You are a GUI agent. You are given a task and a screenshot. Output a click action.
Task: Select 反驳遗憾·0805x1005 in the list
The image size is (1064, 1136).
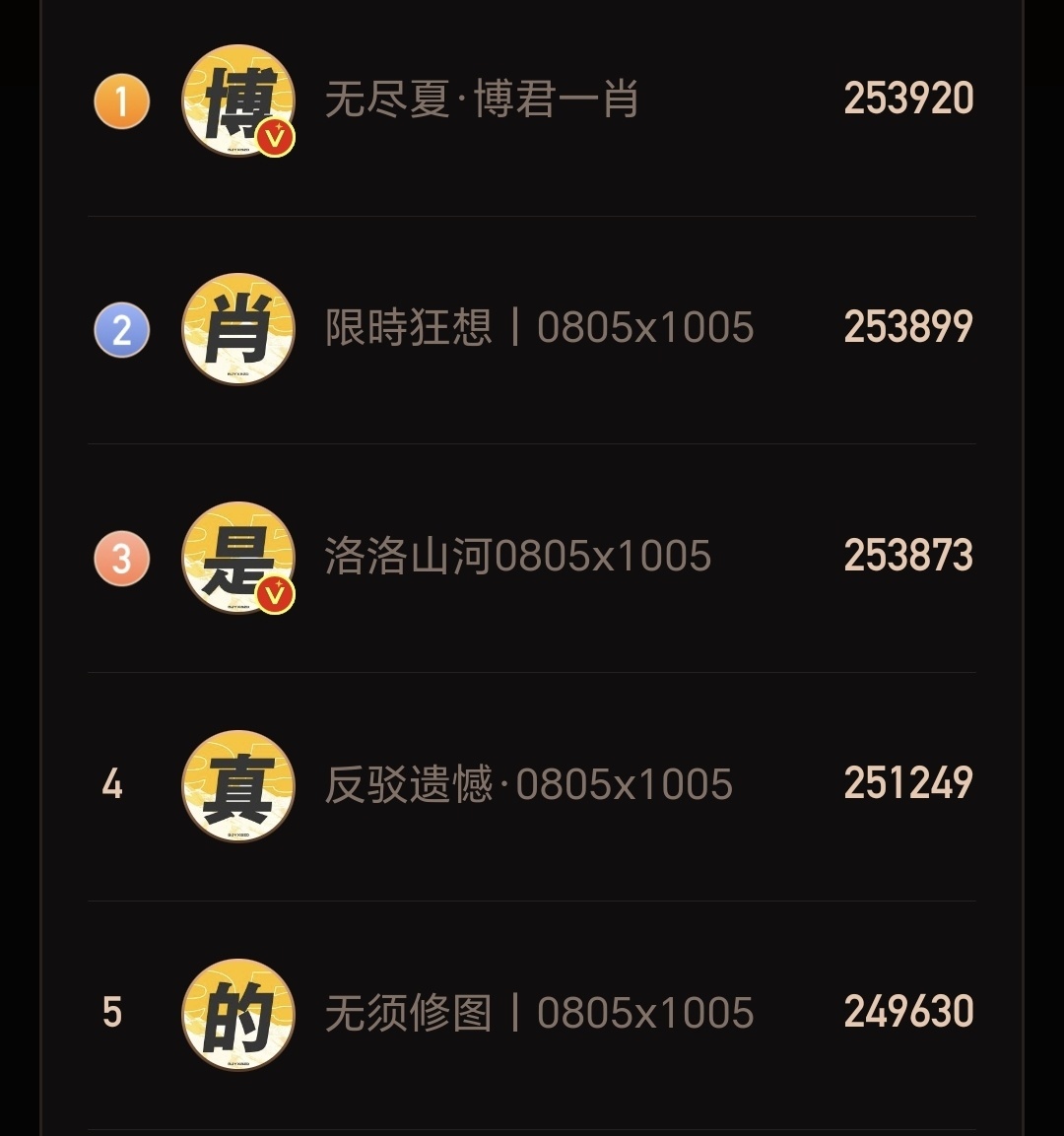coord(526,785)
